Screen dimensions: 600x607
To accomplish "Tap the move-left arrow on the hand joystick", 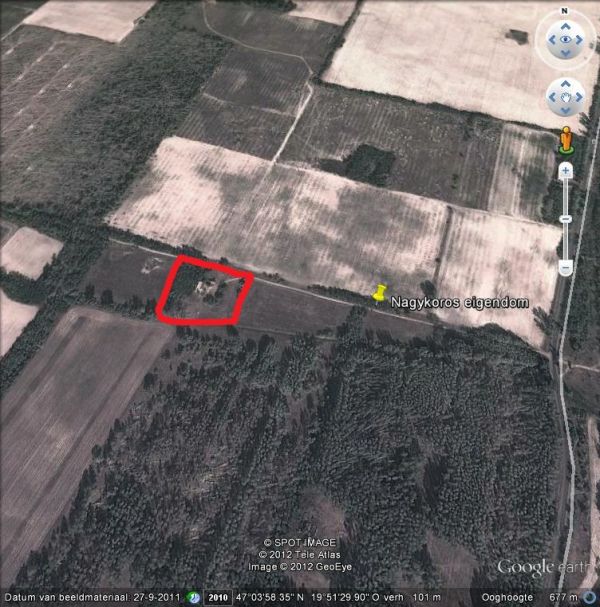I will 552,98.
